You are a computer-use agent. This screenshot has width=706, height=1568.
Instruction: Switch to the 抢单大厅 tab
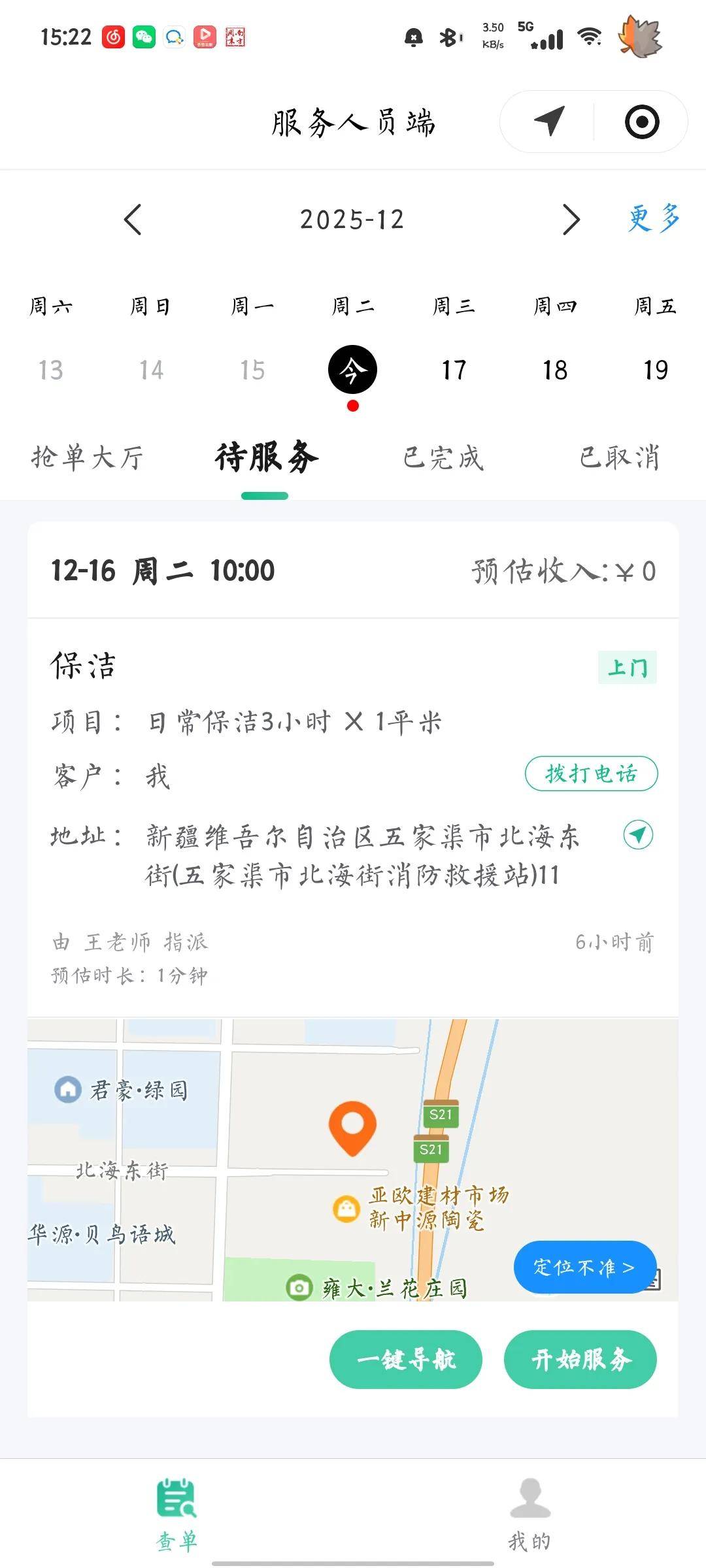(87, 457)
